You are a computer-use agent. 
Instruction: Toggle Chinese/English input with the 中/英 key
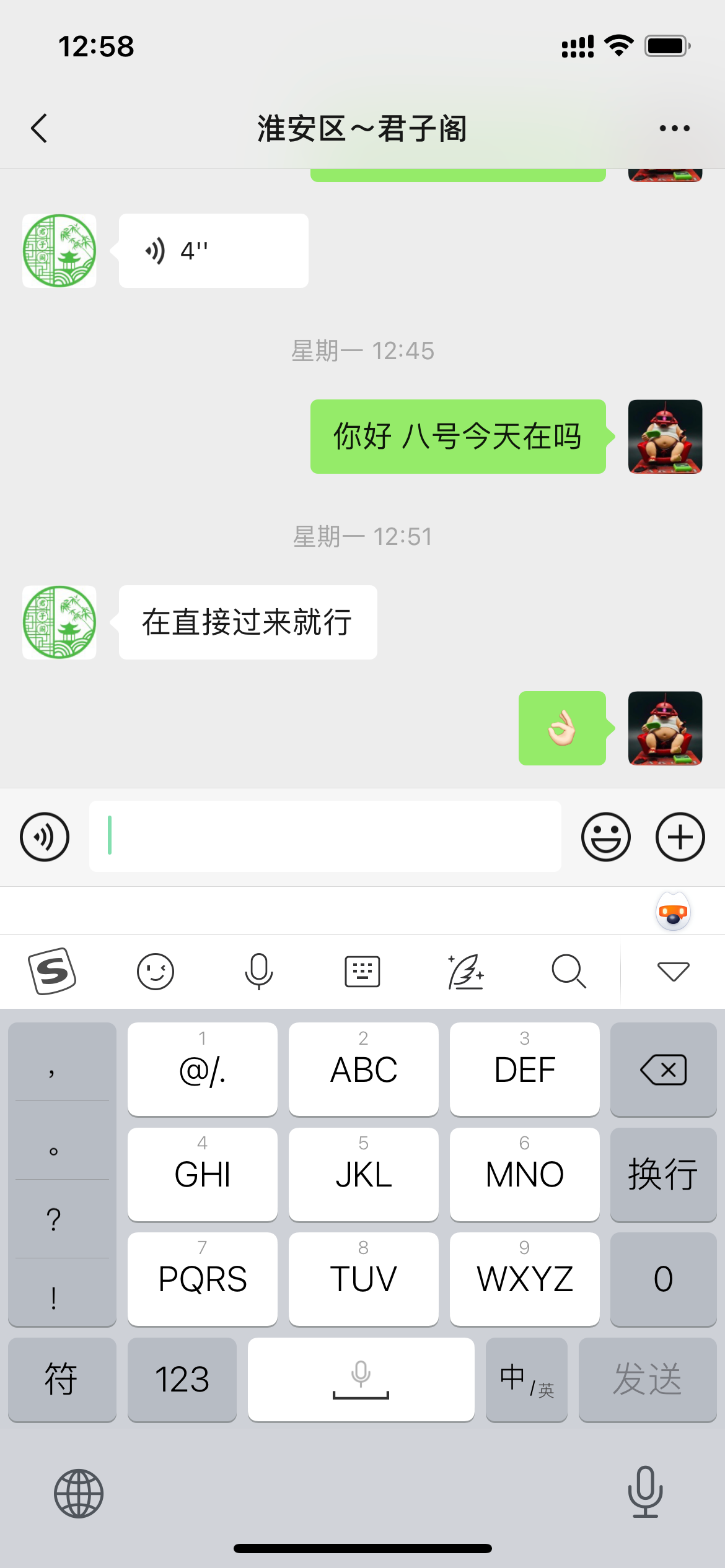coord(526,1380)
